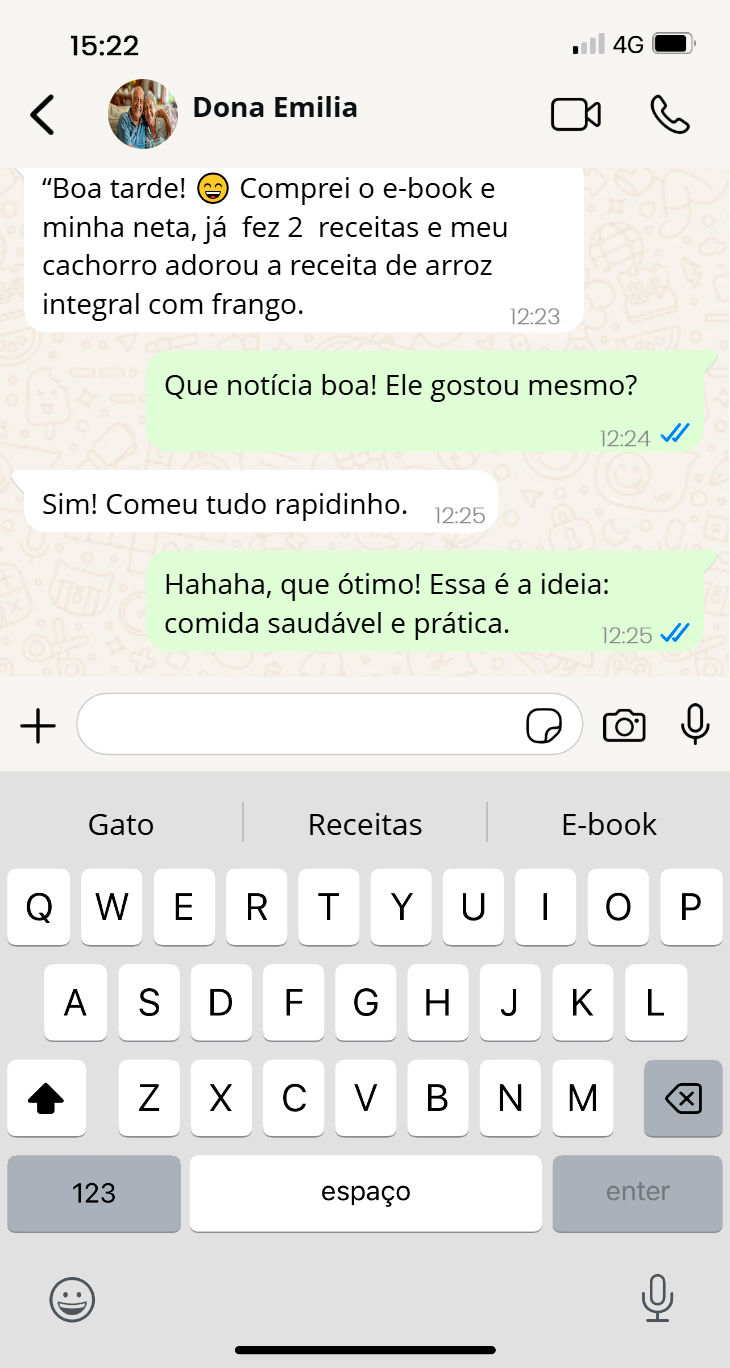This screenshot has width=730, height=1368.
Task: Hit the backspace key
Action: (x=683, y=1099)
